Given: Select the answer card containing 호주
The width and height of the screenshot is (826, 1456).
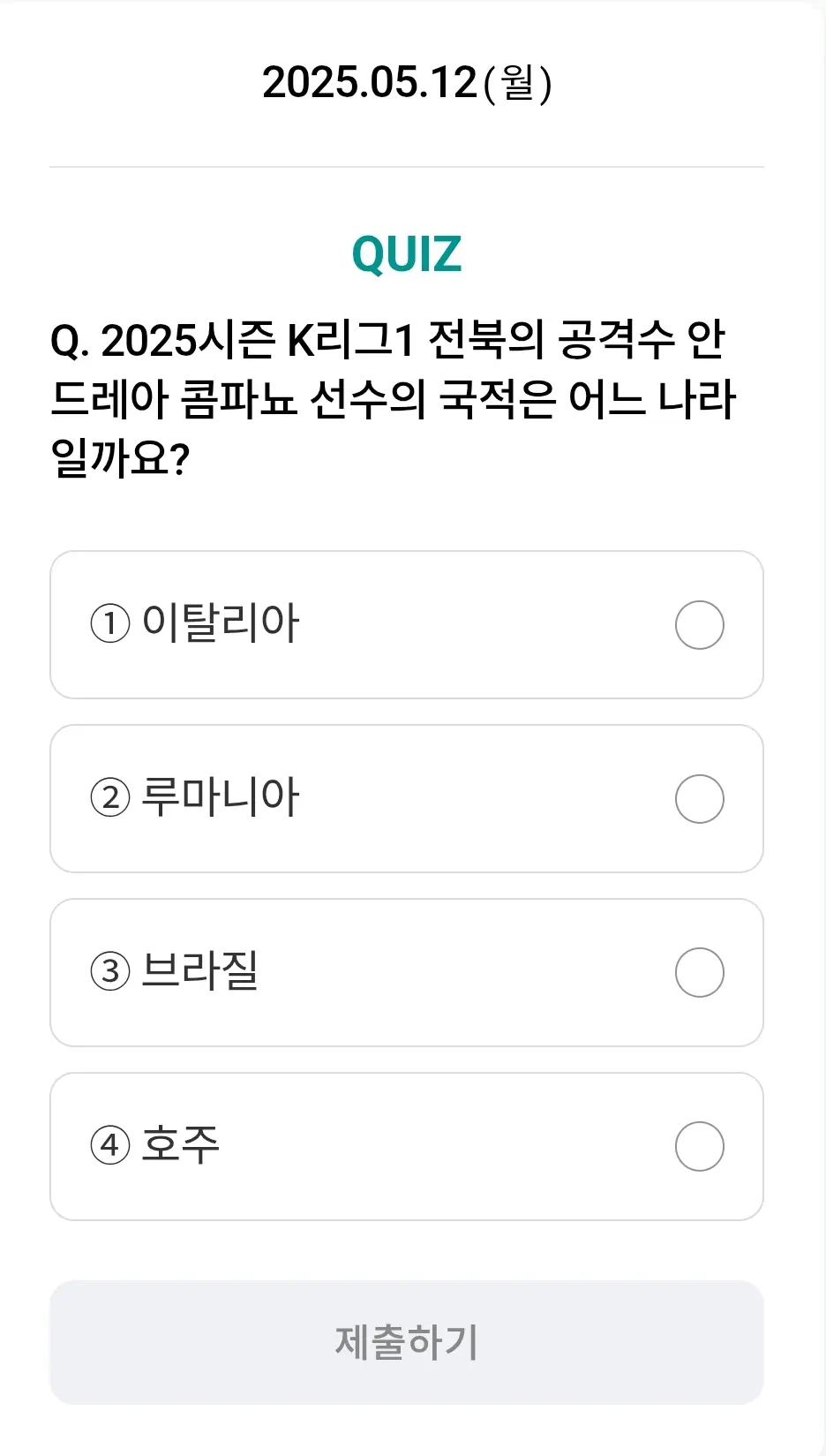Looking at the screenshot, I should tap(408, 1146).
